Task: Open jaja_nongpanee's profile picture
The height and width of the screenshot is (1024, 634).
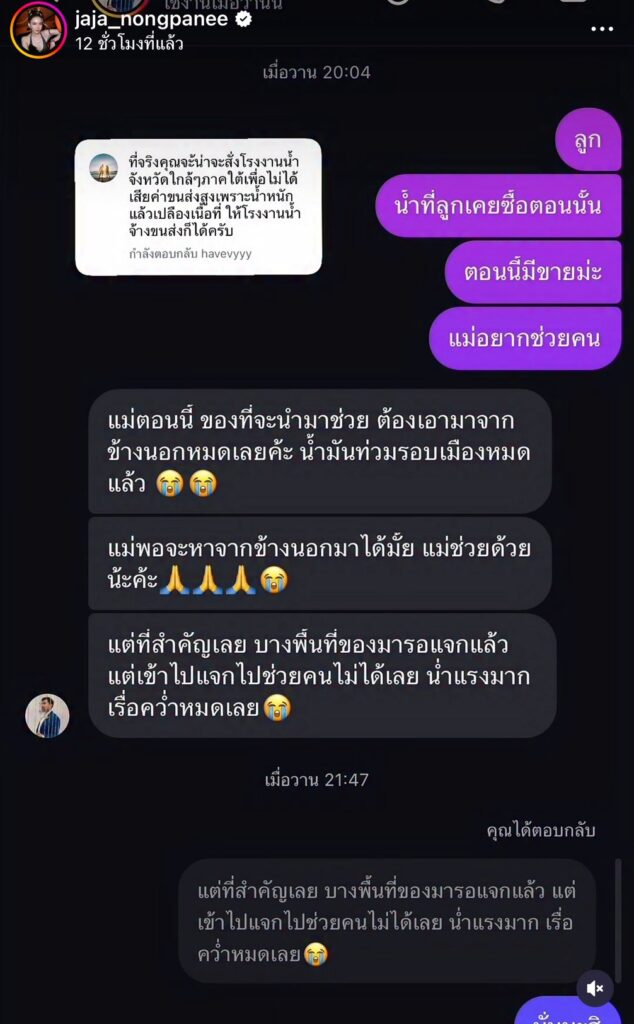Action: 38,30
